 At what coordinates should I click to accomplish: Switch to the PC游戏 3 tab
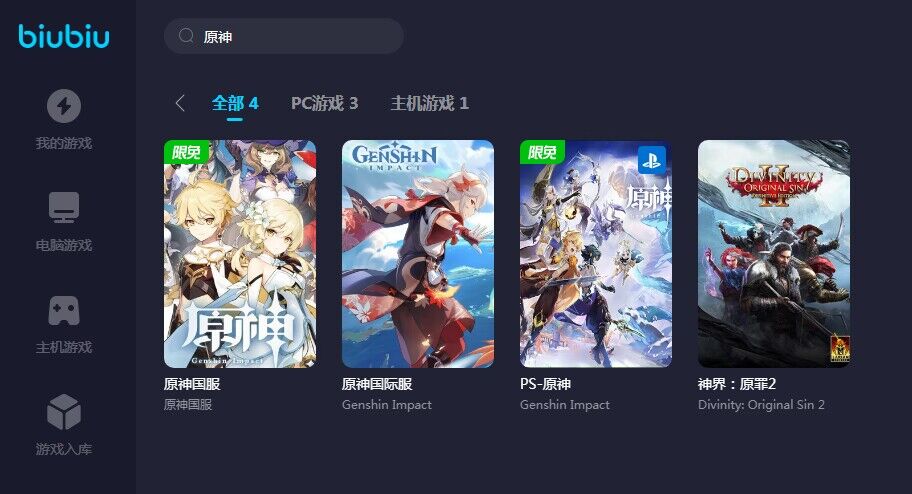324,103
